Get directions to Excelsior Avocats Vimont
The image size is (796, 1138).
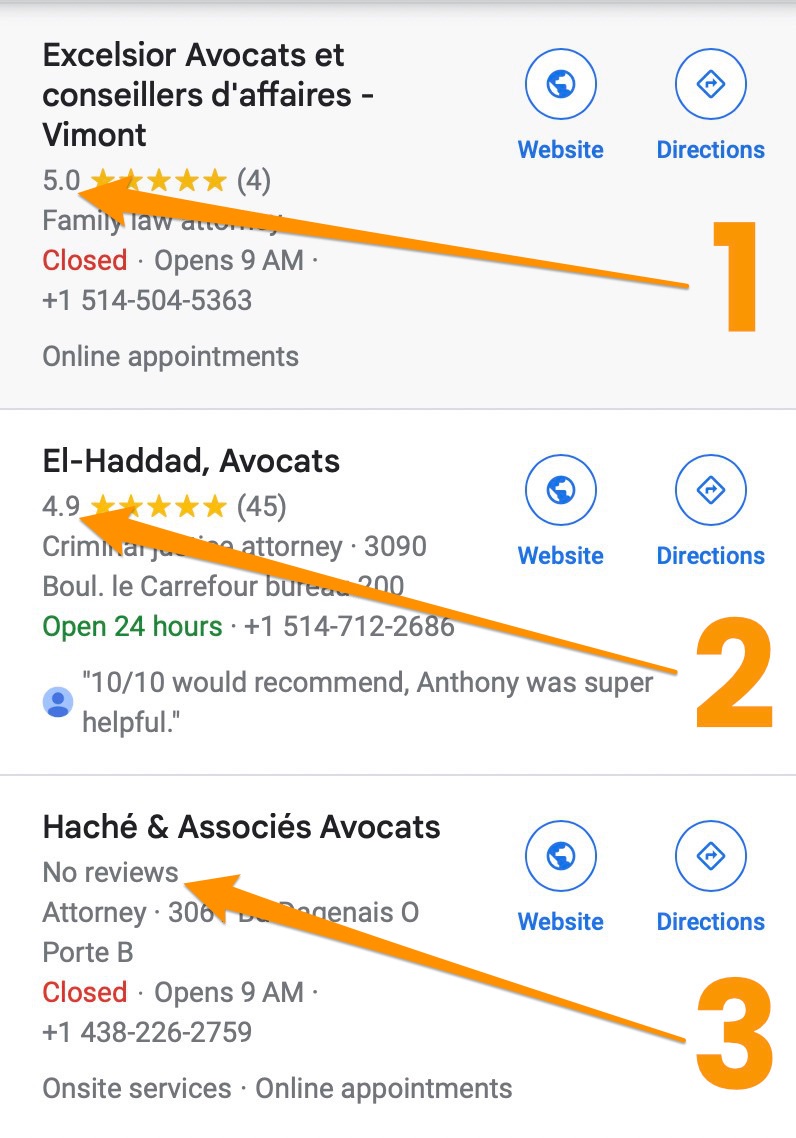pos(710,86)
